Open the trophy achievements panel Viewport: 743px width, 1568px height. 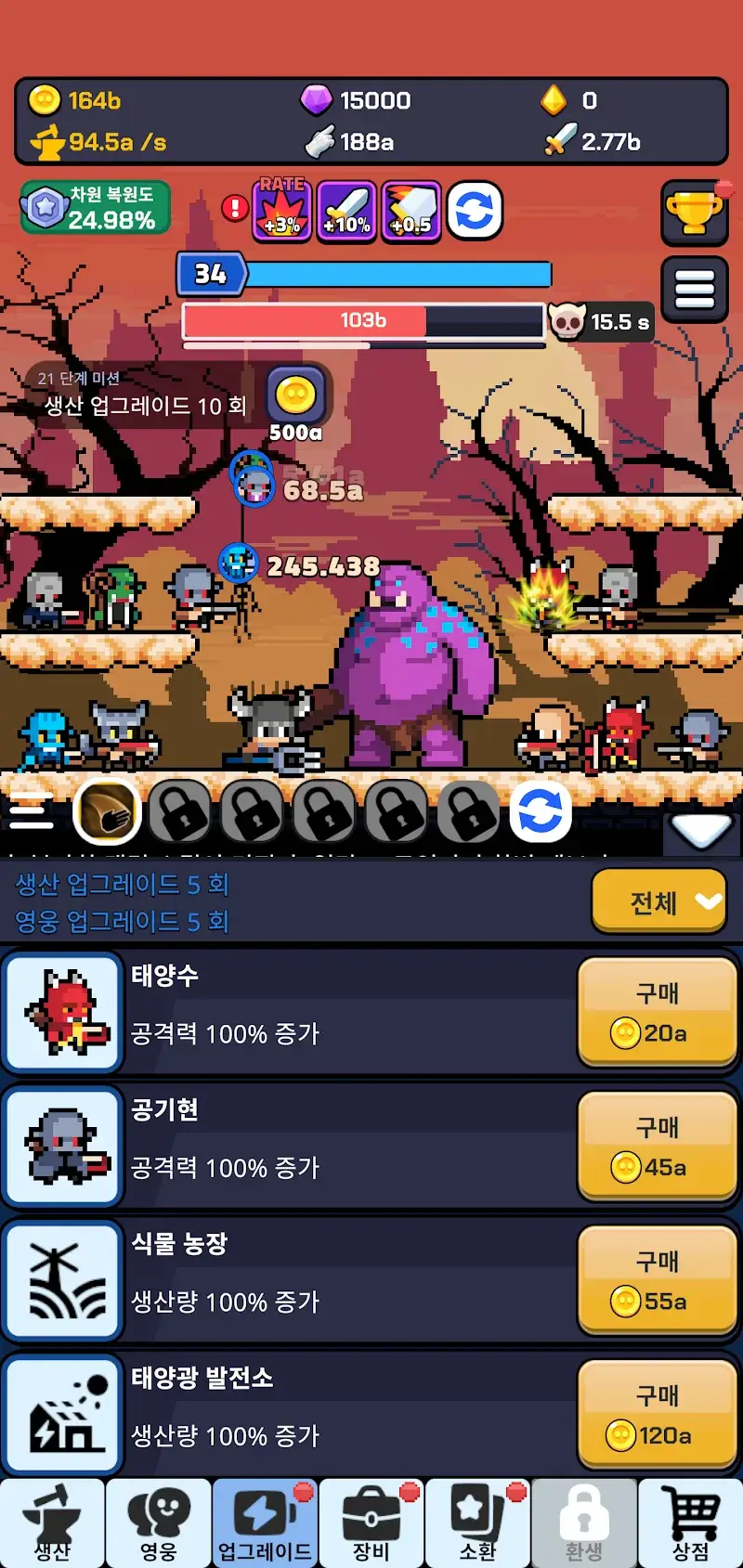[x=695, y=212]
